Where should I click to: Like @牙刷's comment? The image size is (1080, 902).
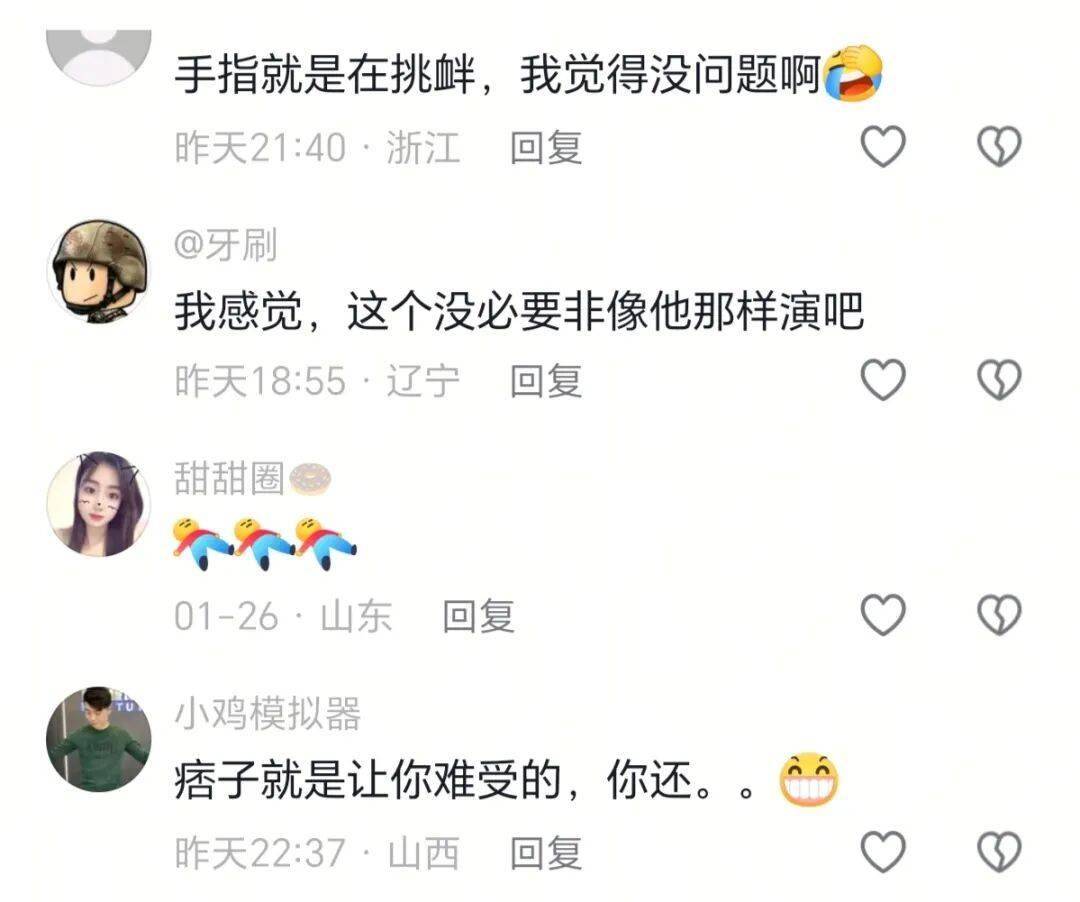tap(883, 381)
